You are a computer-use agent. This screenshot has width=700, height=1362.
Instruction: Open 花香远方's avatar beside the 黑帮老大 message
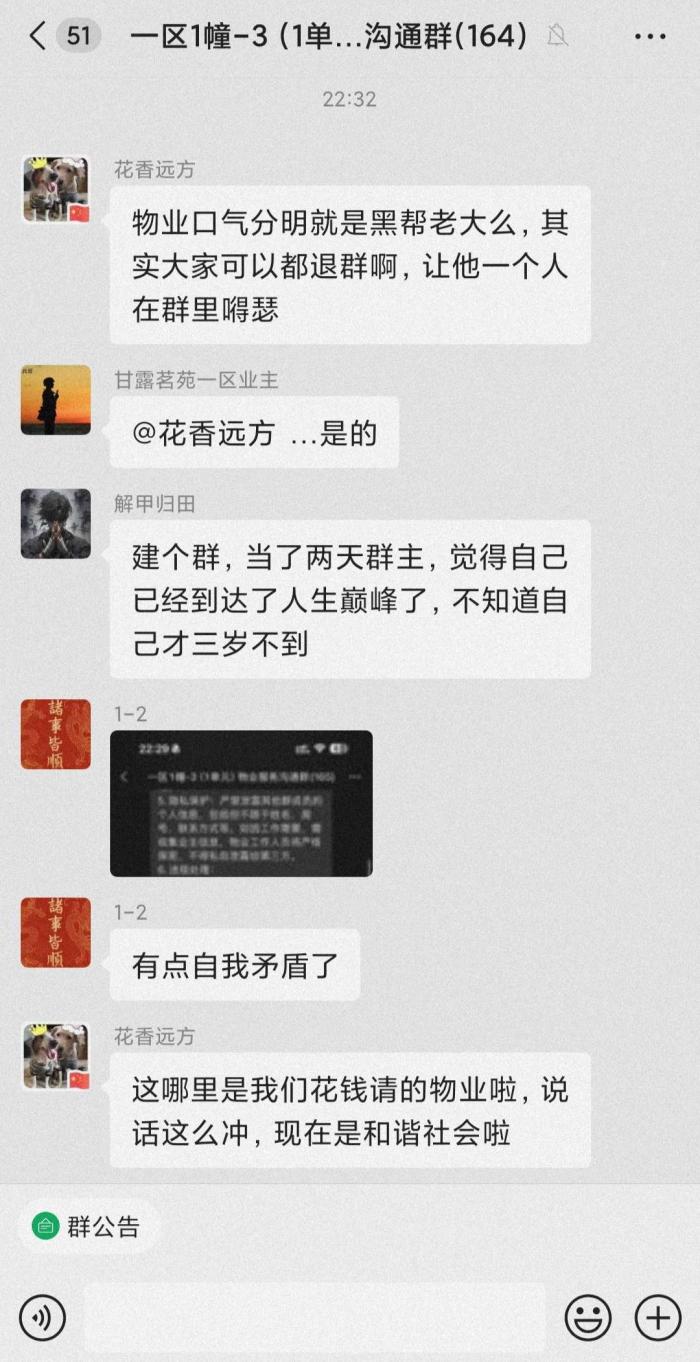56,189
